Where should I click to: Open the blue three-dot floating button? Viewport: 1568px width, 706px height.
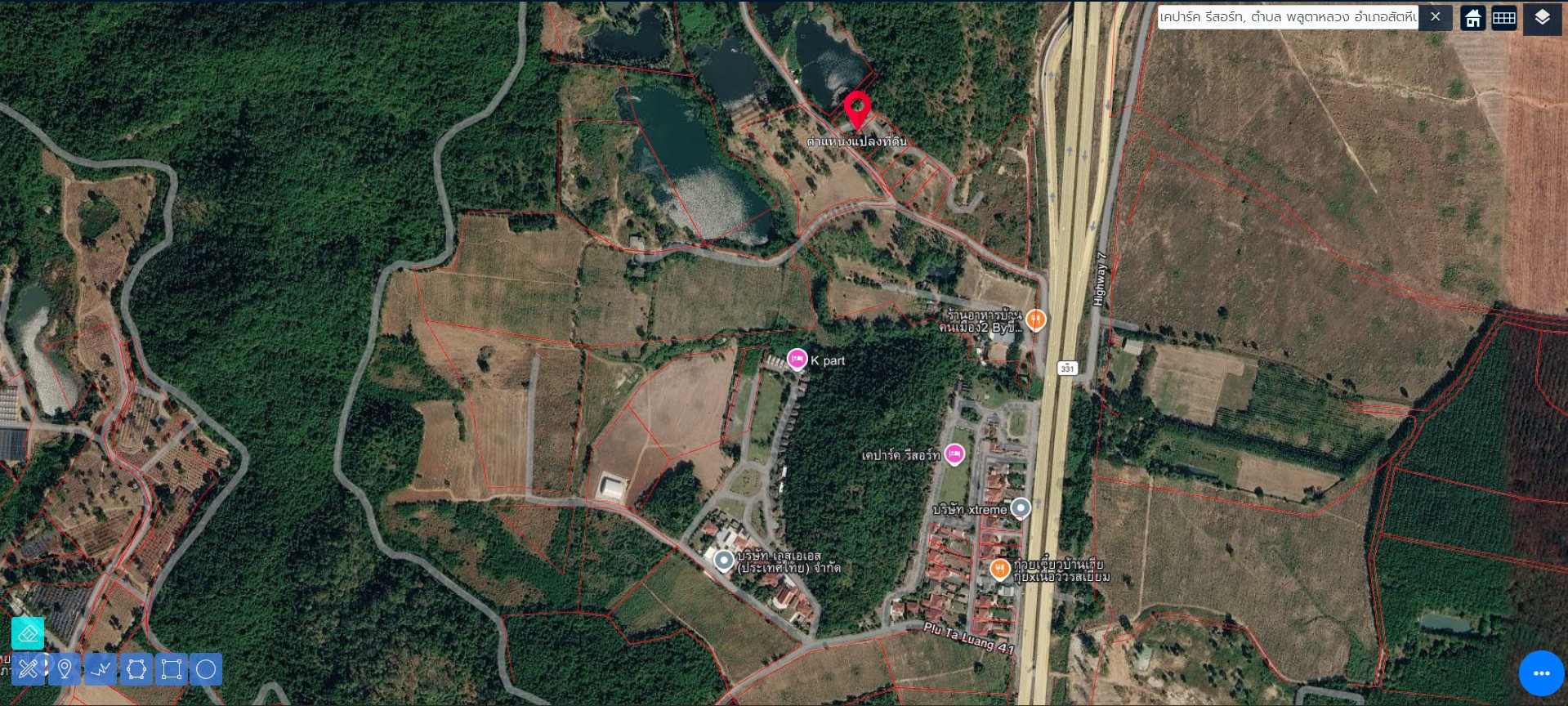coord(1541,673)
